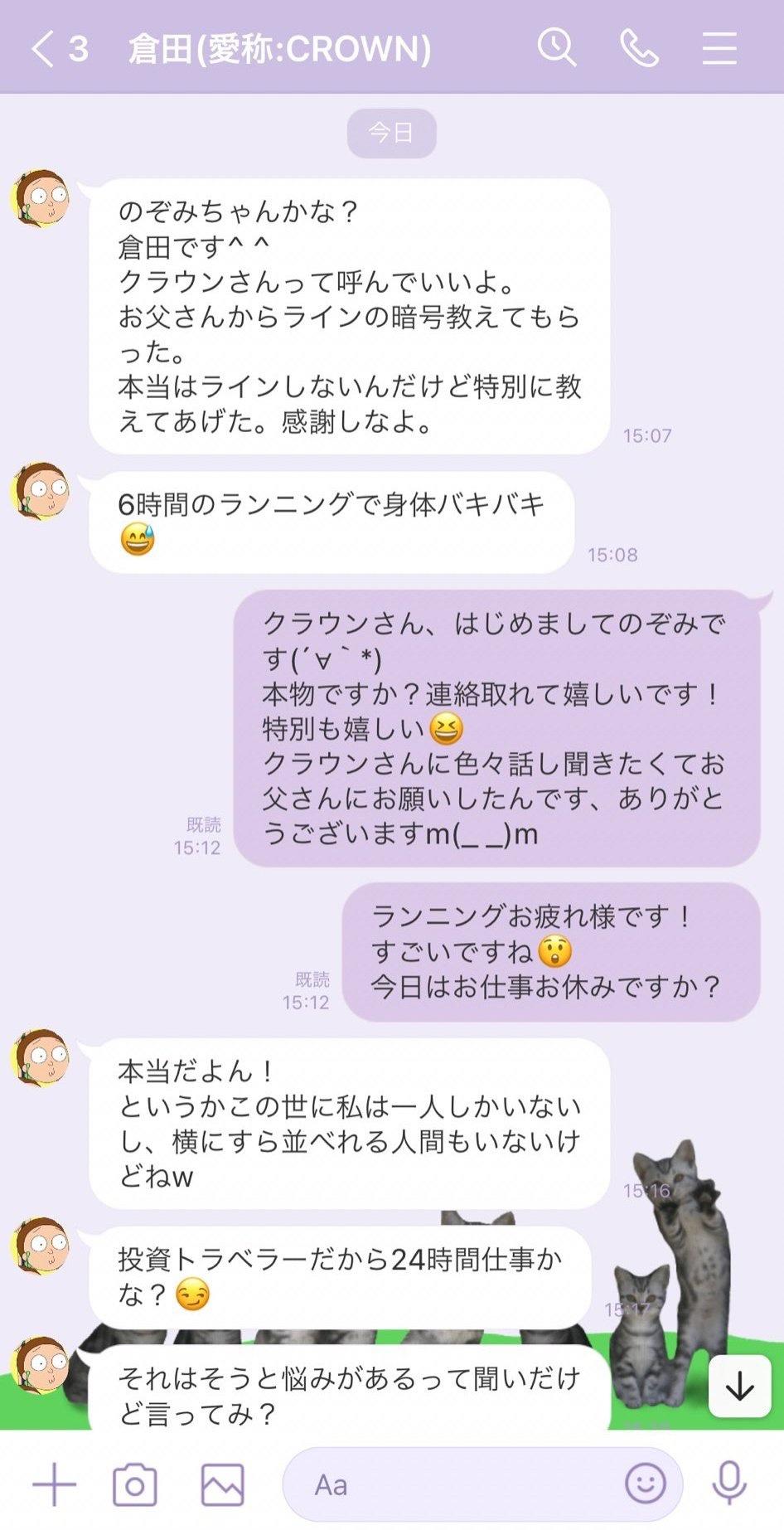This screenshot has width=784, height=1530.
Task: Open 倉田's profile from avatar next to のぞみちゃんかな
Action: pos(41,199)
